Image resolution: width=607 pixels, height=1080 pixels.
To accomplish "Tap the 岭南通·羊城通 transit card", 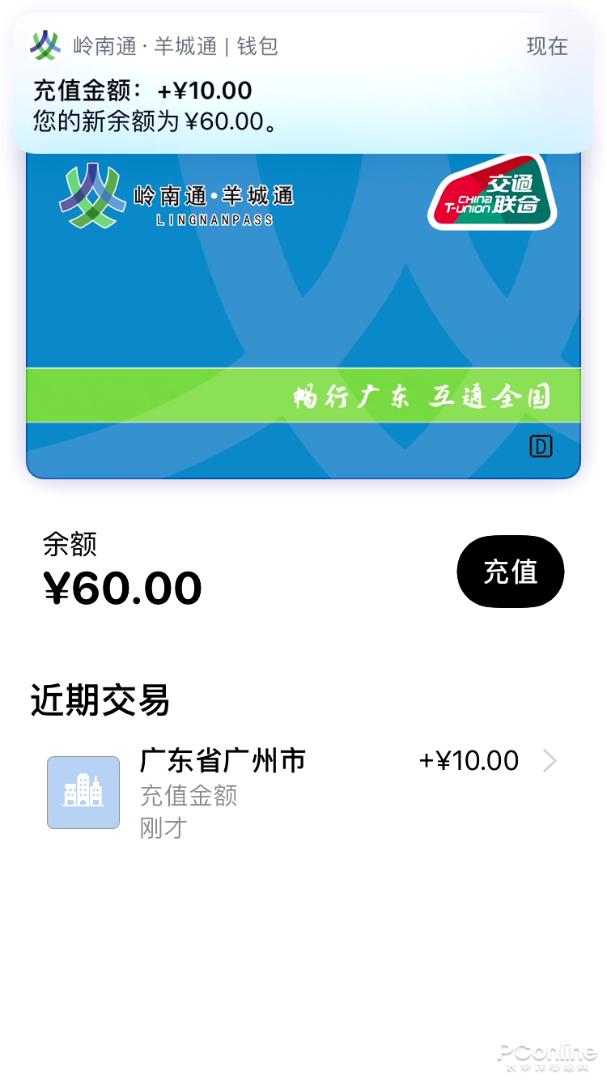I will coord(303,320).
